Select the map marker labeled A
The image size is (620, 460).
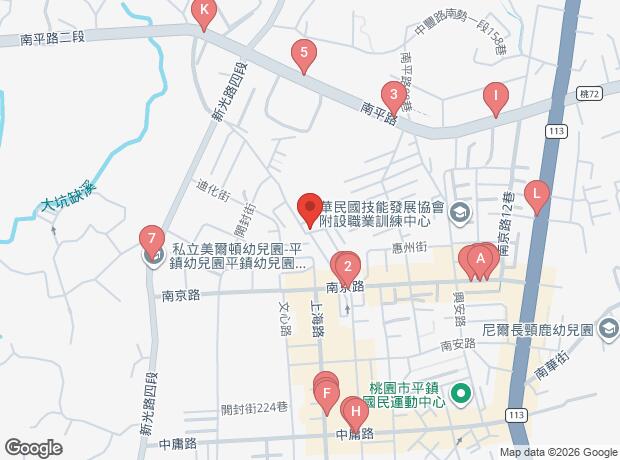click(481, 258)
